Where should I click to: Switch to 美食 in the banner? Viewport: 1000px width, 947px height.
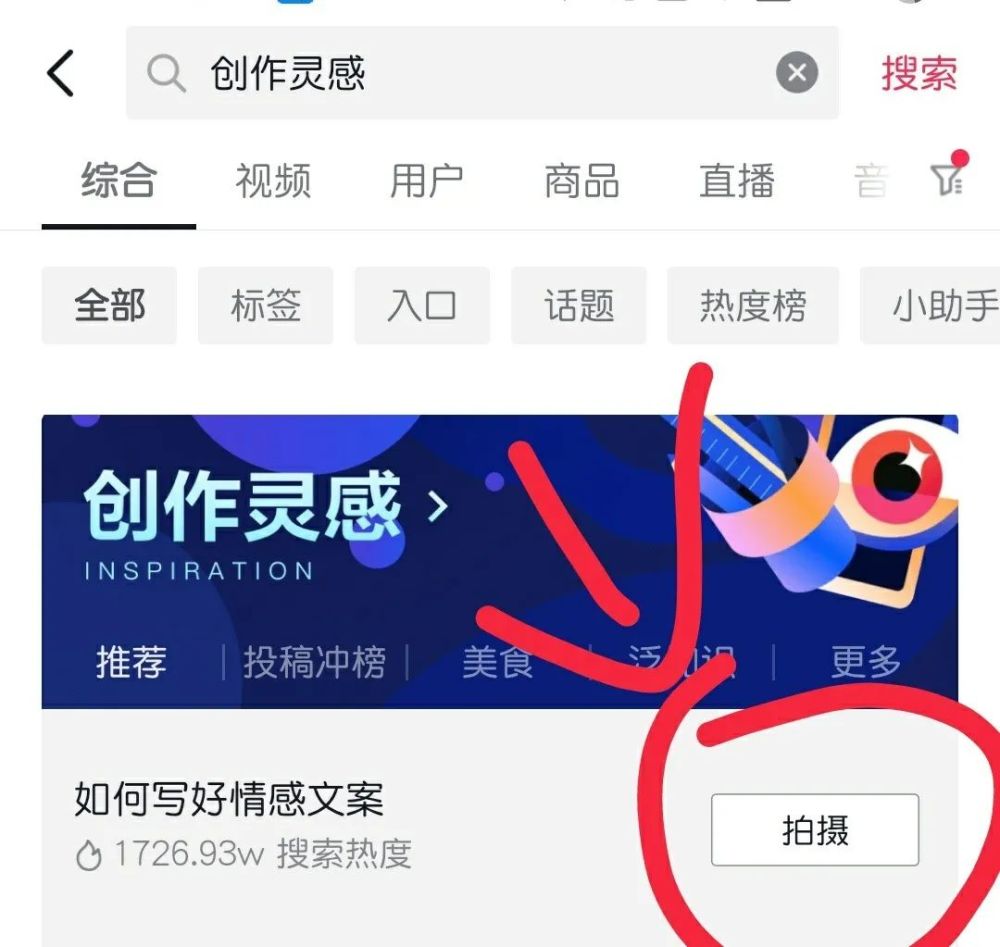pyautogui.click(x=497, y=662)
